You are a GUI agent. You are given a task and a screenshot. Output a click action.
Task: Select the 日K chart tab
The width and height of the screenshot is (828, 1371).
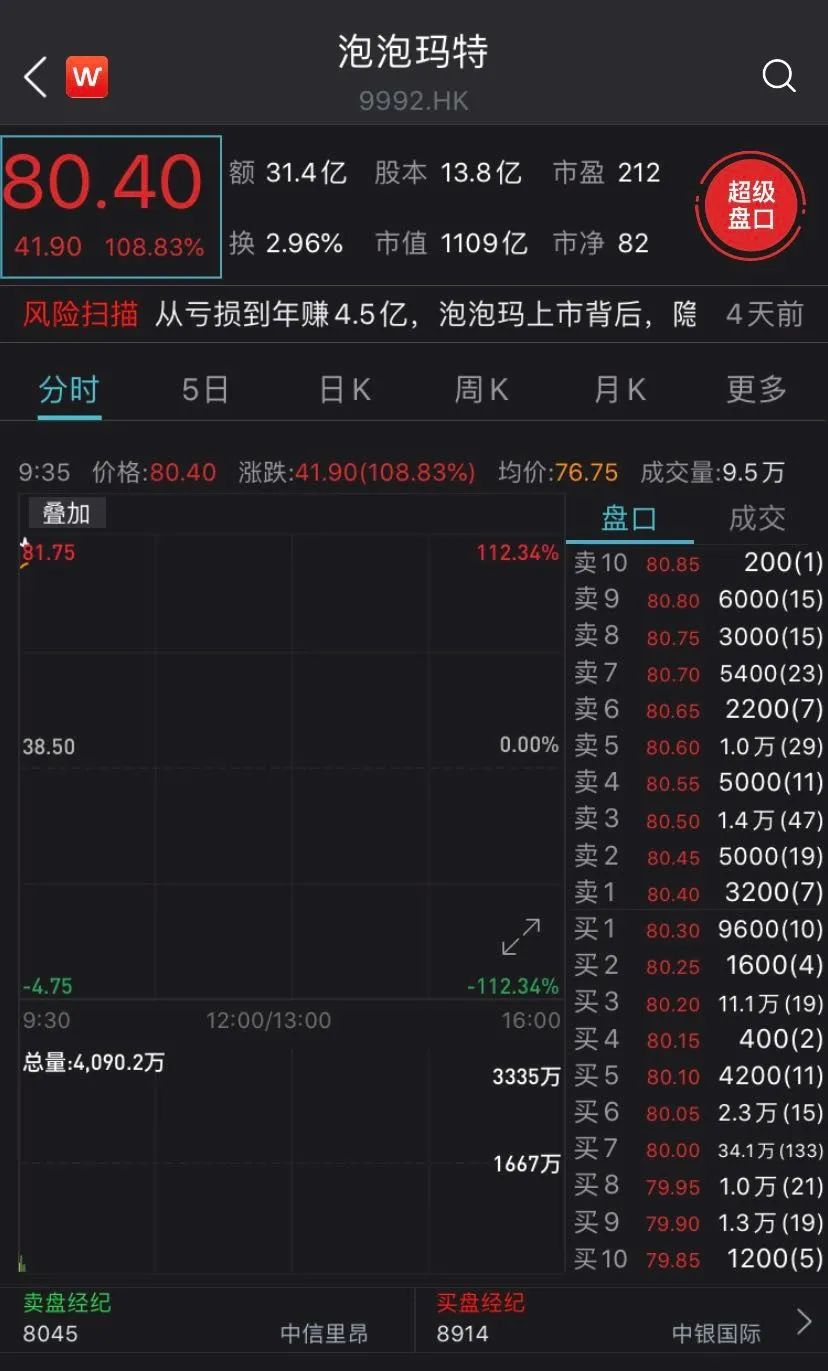(344, 389)
